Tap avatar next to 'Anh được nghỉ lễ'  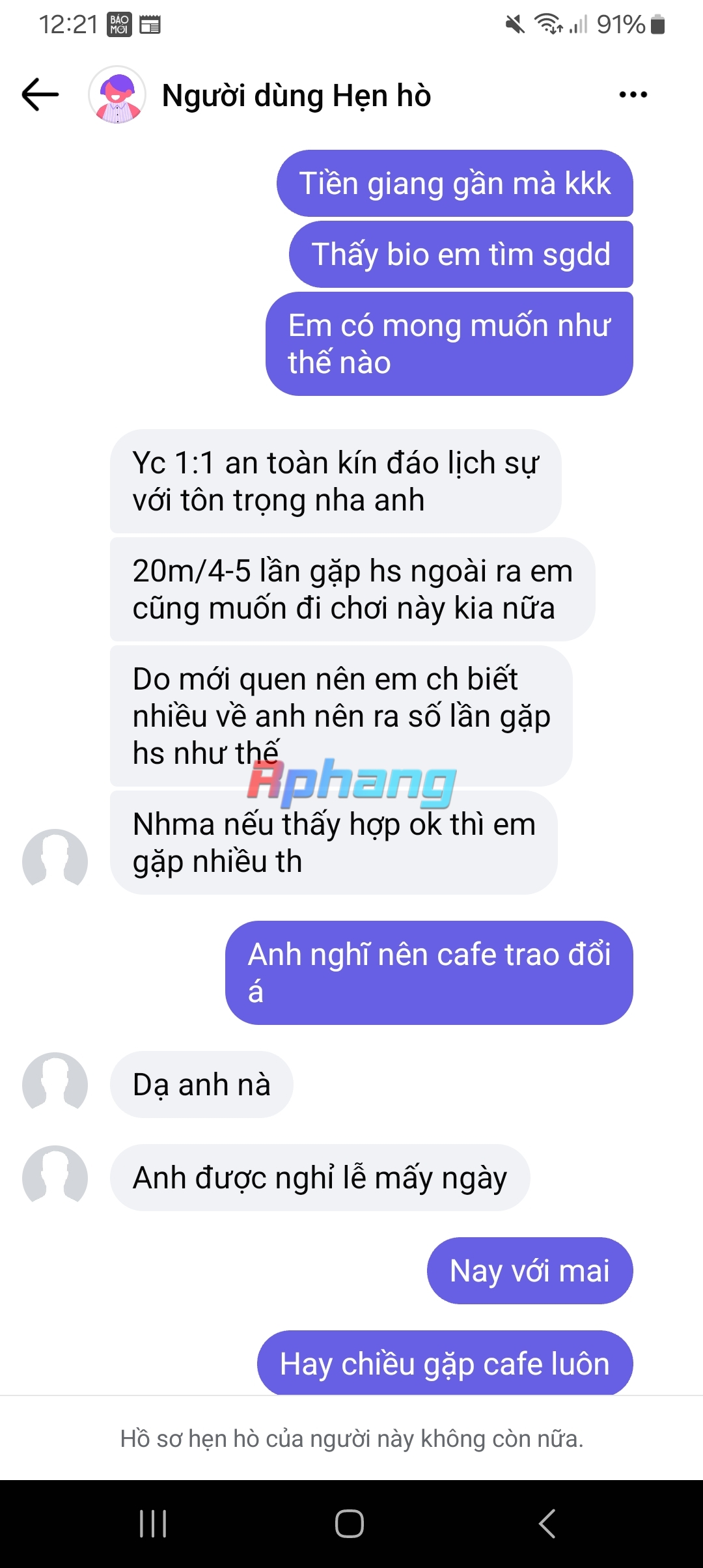[55, 1177]
